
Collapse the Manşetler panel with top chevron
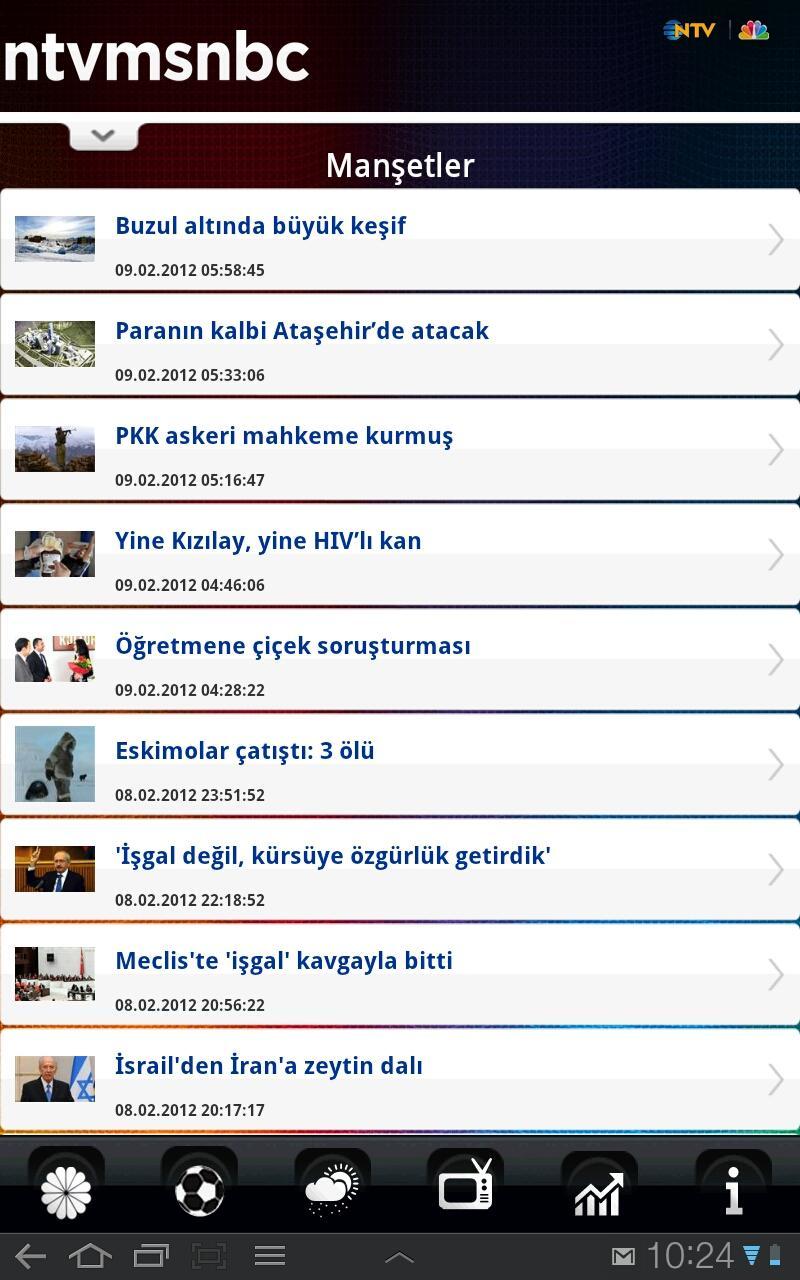point(103,134)
